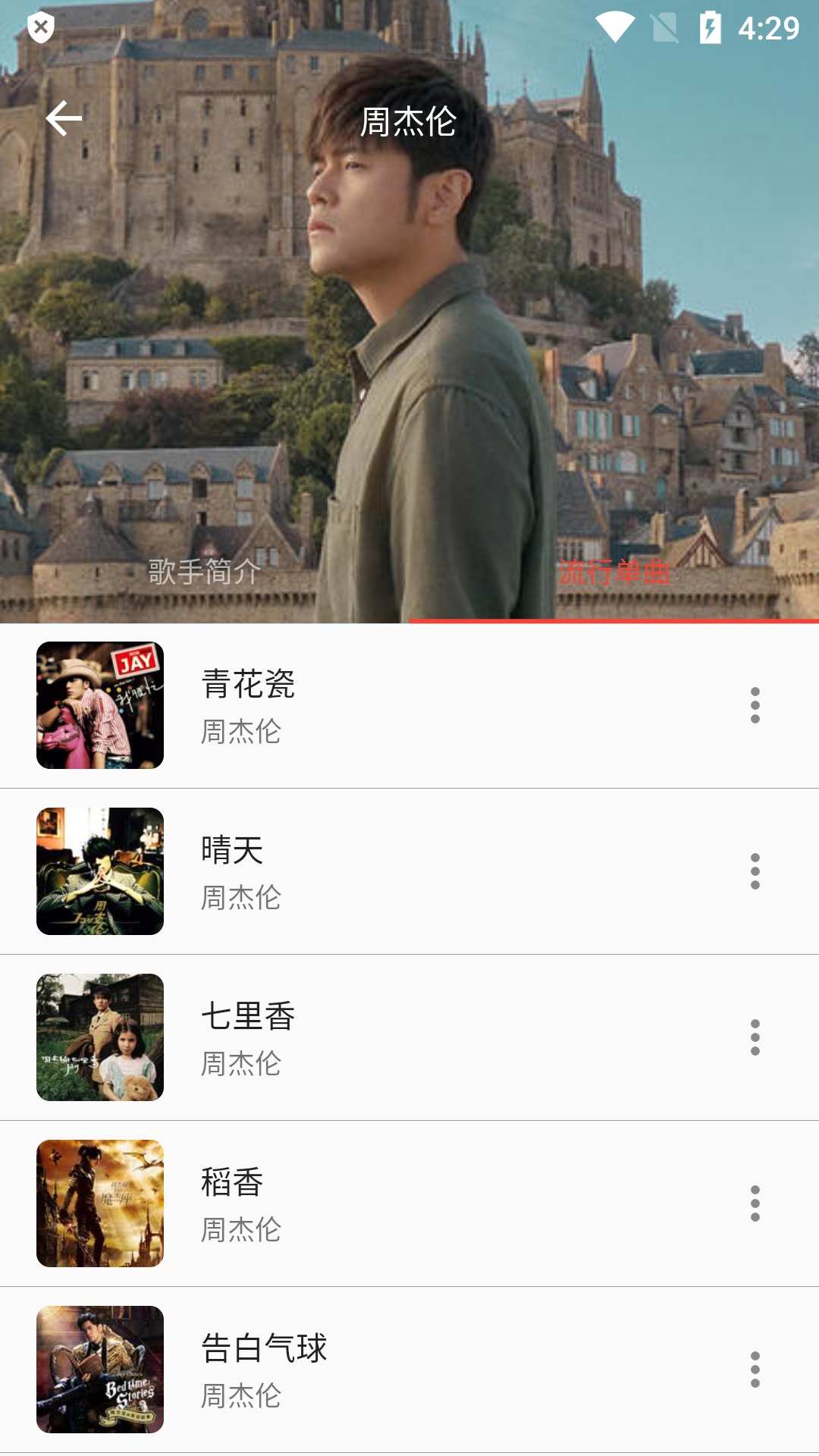Open the song 稻香
819x1456 pixels.
coord(232,1182)
